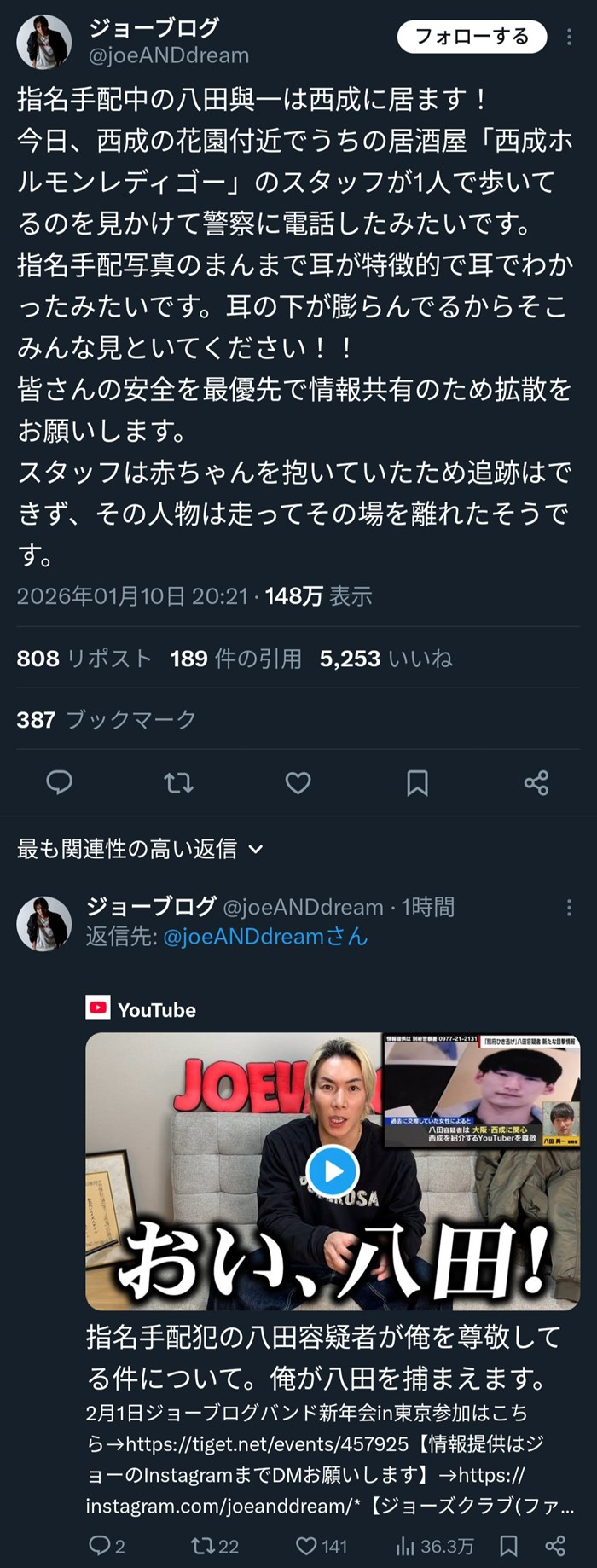The width and height of the screenshot is (597, 1568).
Task: Reply to the main post
Action: [59, 782]
